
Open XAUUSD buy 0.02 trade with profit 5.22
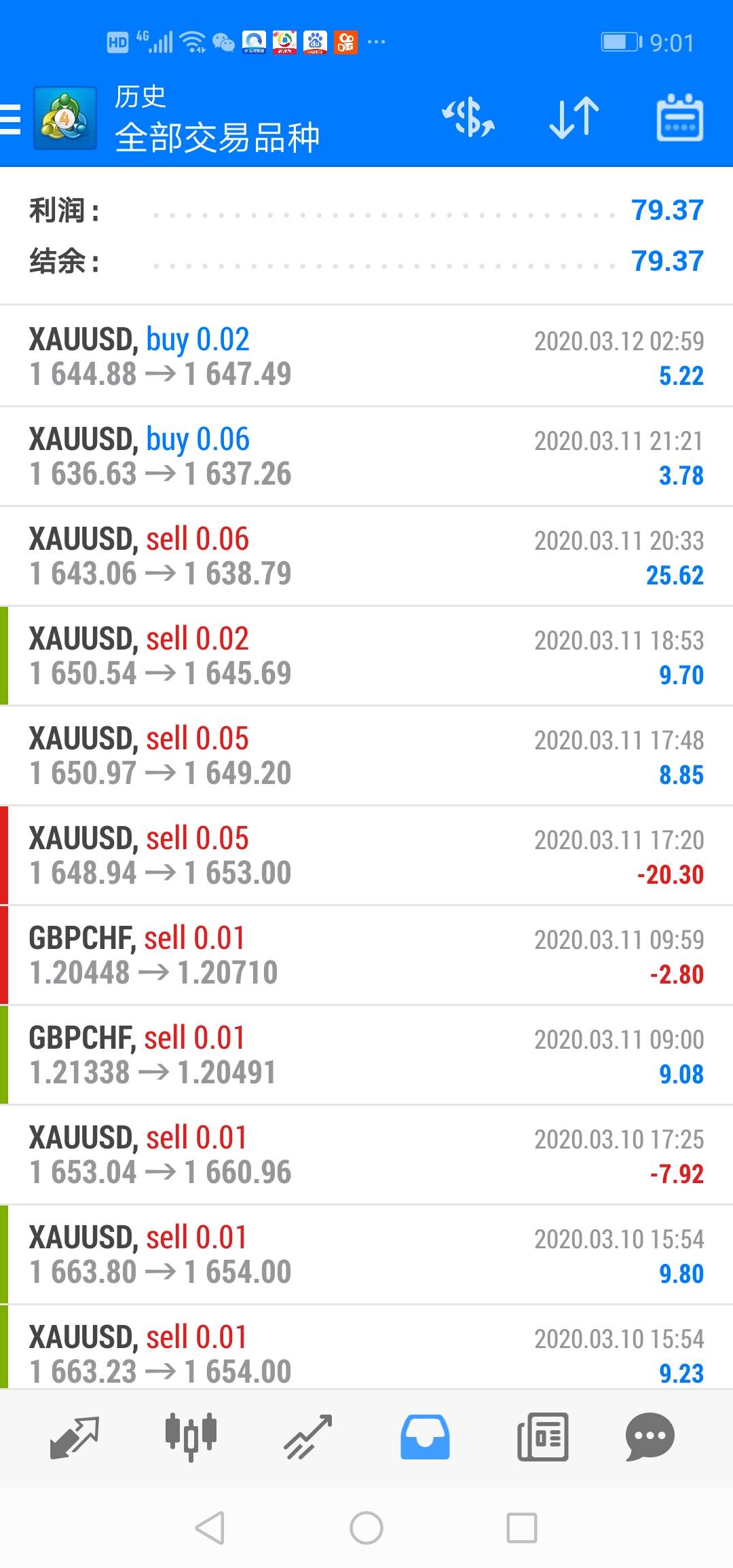pos(366,356)
